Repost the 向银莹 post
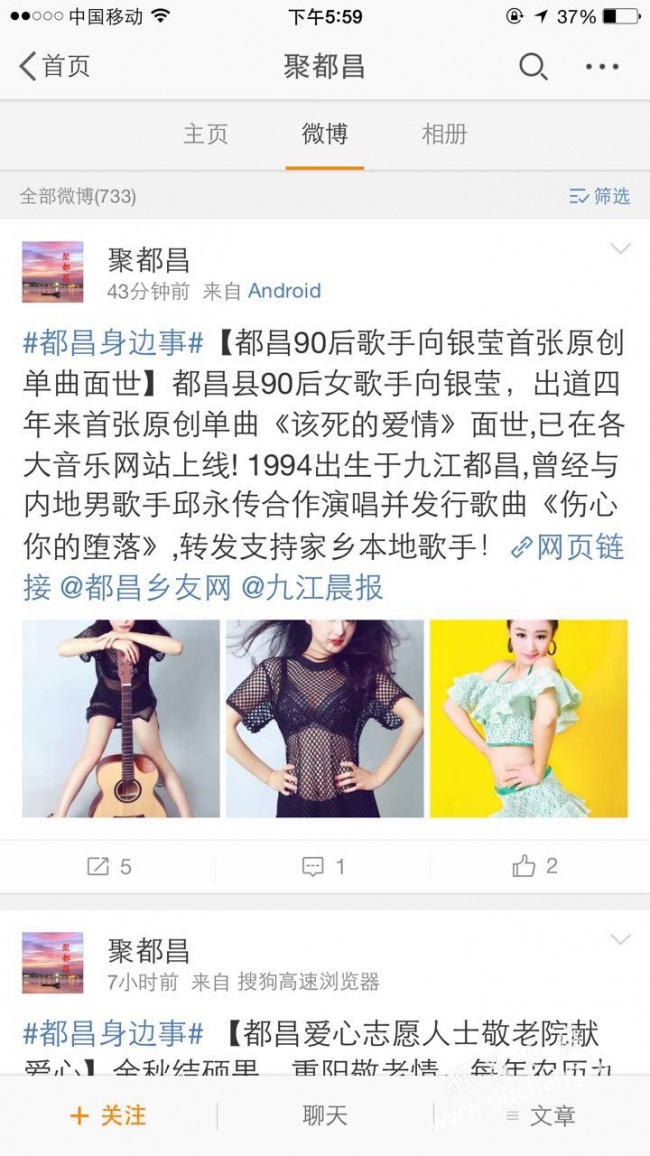Viewport: 650px width, 1156px height. tap(109, 866)
